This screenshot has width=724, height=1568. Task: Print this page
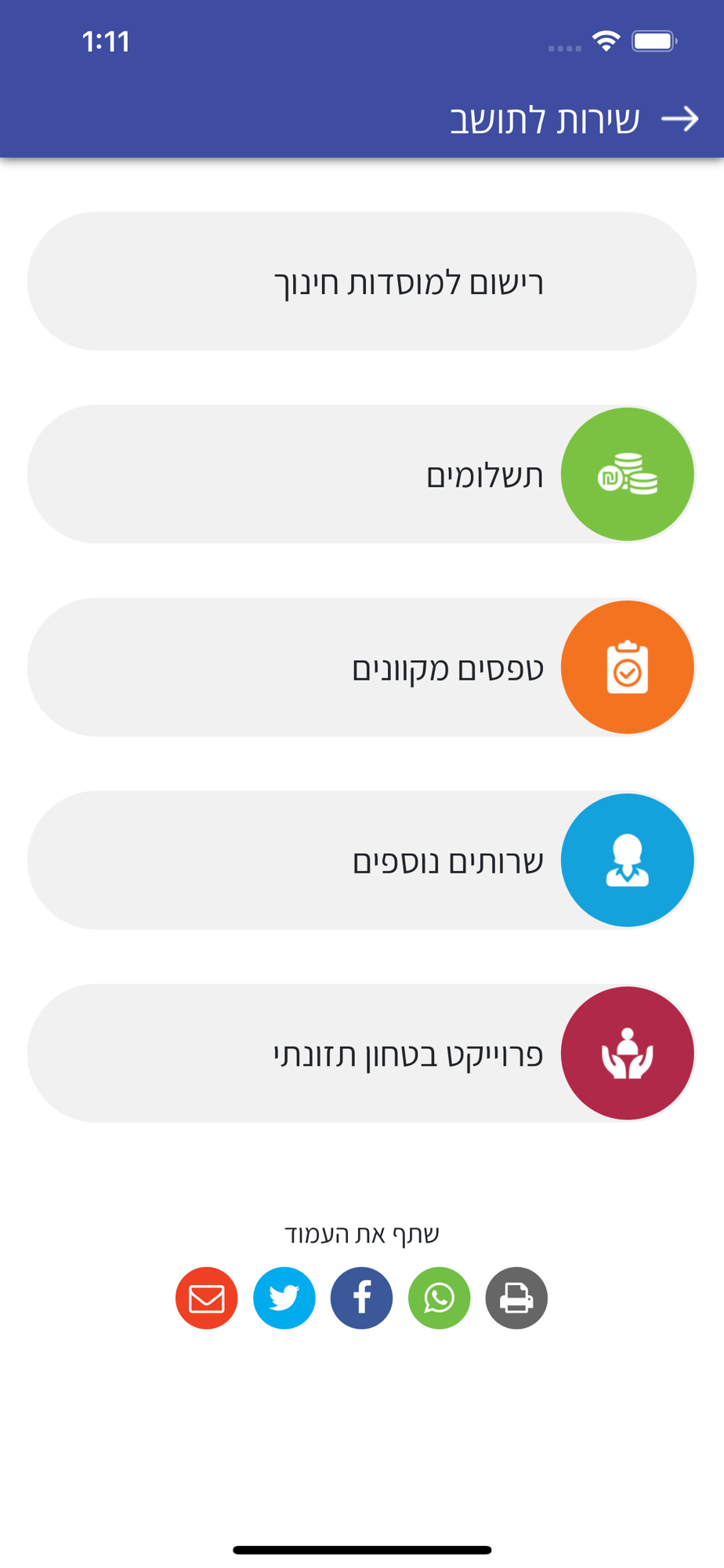tap(516, 1298)
